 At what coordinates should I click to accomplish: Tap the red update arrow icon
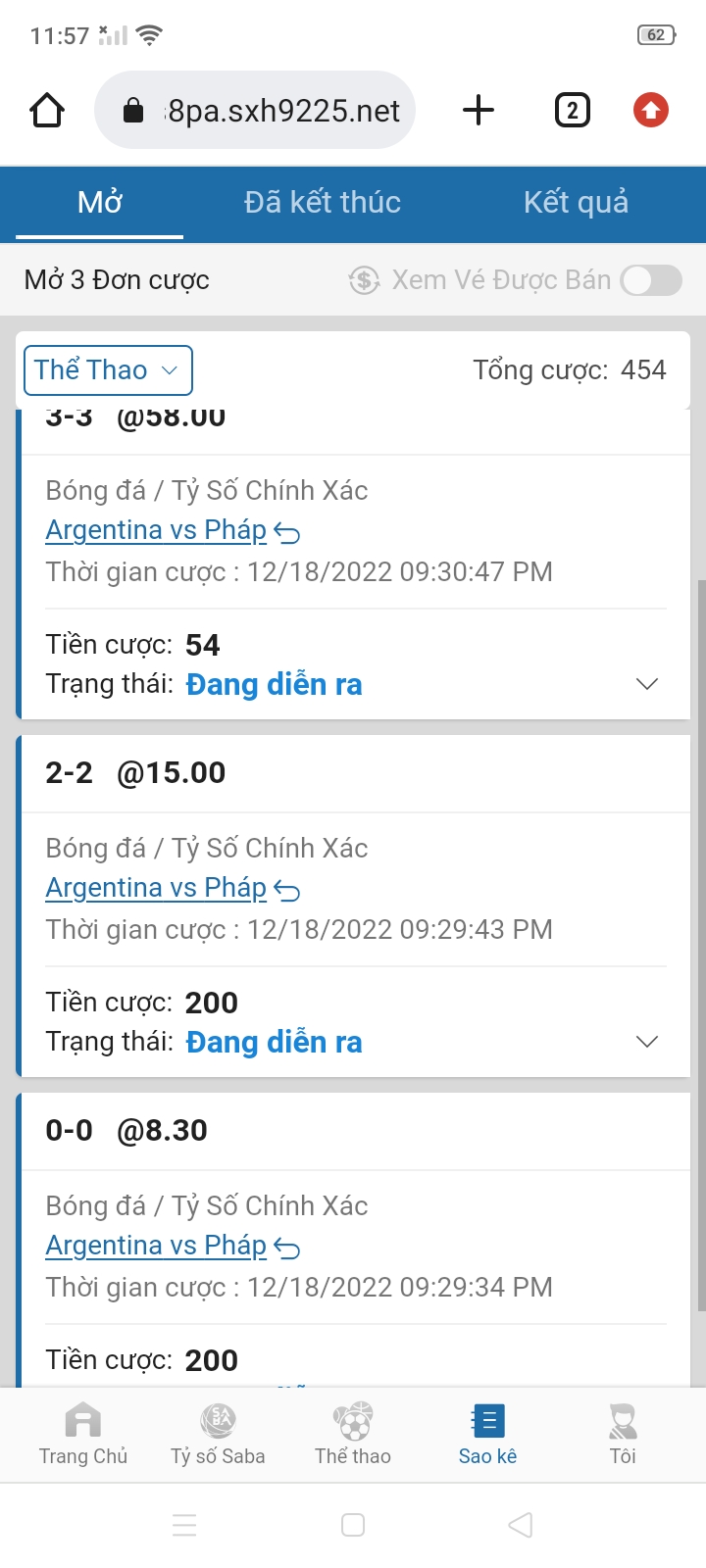pyautogui.click(x=651, y=110)
